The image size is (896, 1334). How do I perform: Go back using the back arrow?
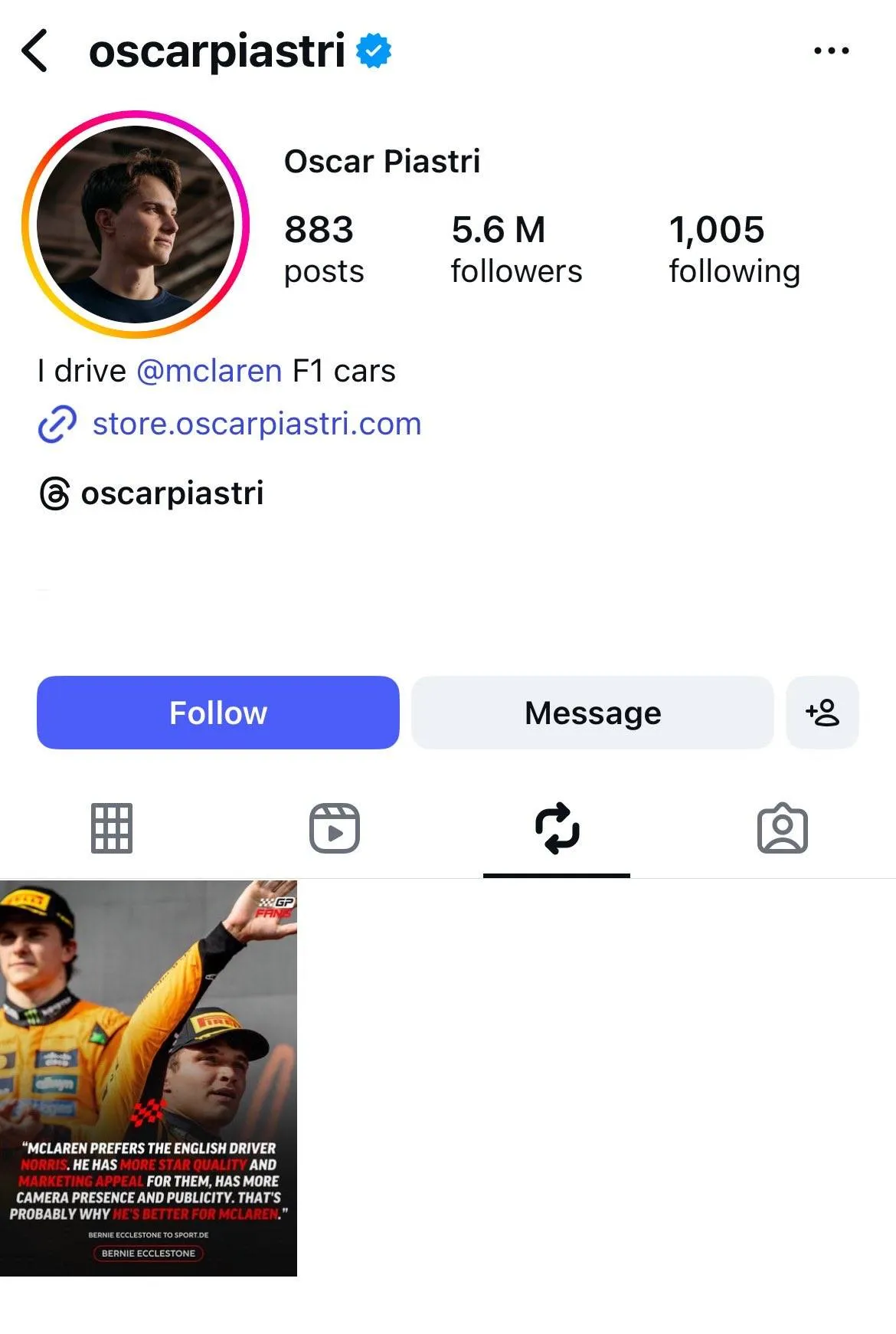click(x=35, y=51)
